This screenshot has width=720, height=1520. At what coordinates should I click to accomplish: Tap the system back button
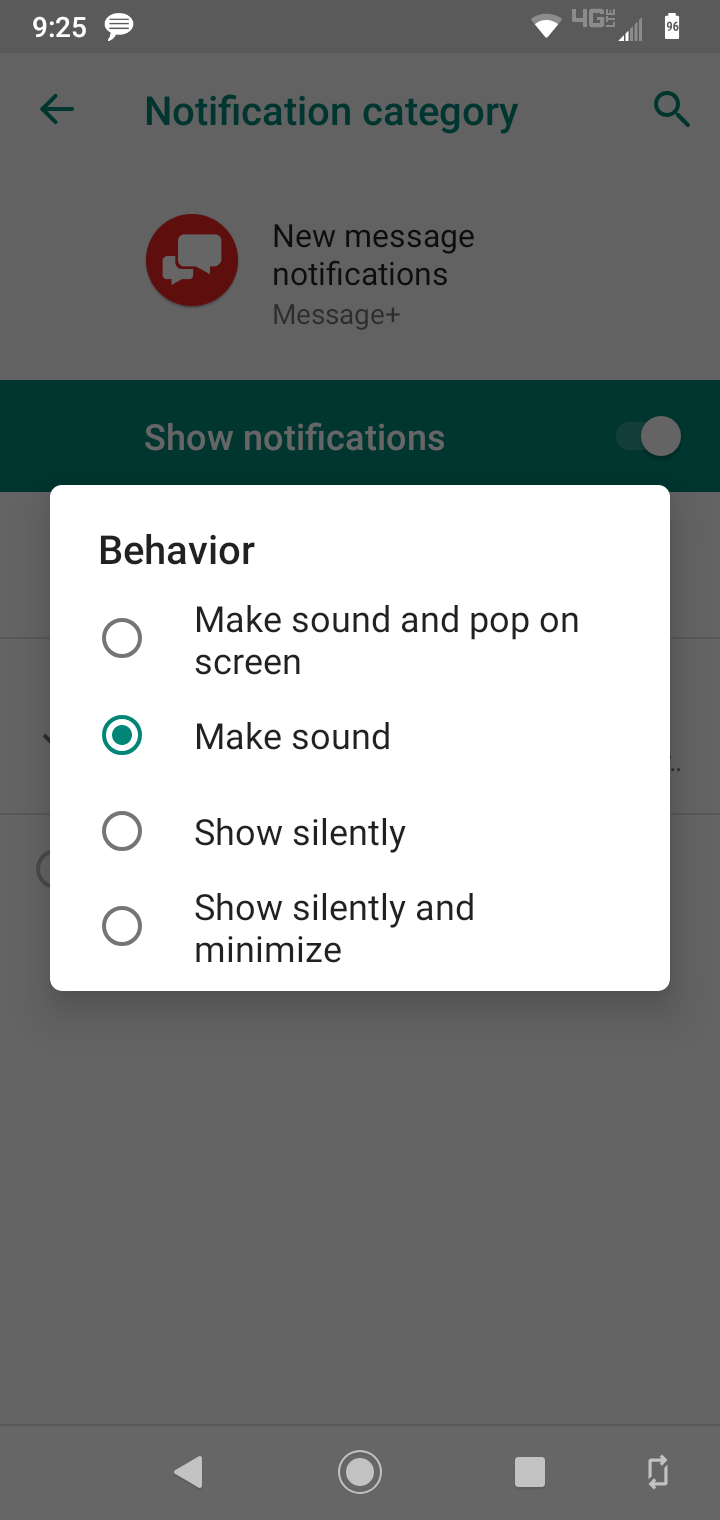(188, 1472)
